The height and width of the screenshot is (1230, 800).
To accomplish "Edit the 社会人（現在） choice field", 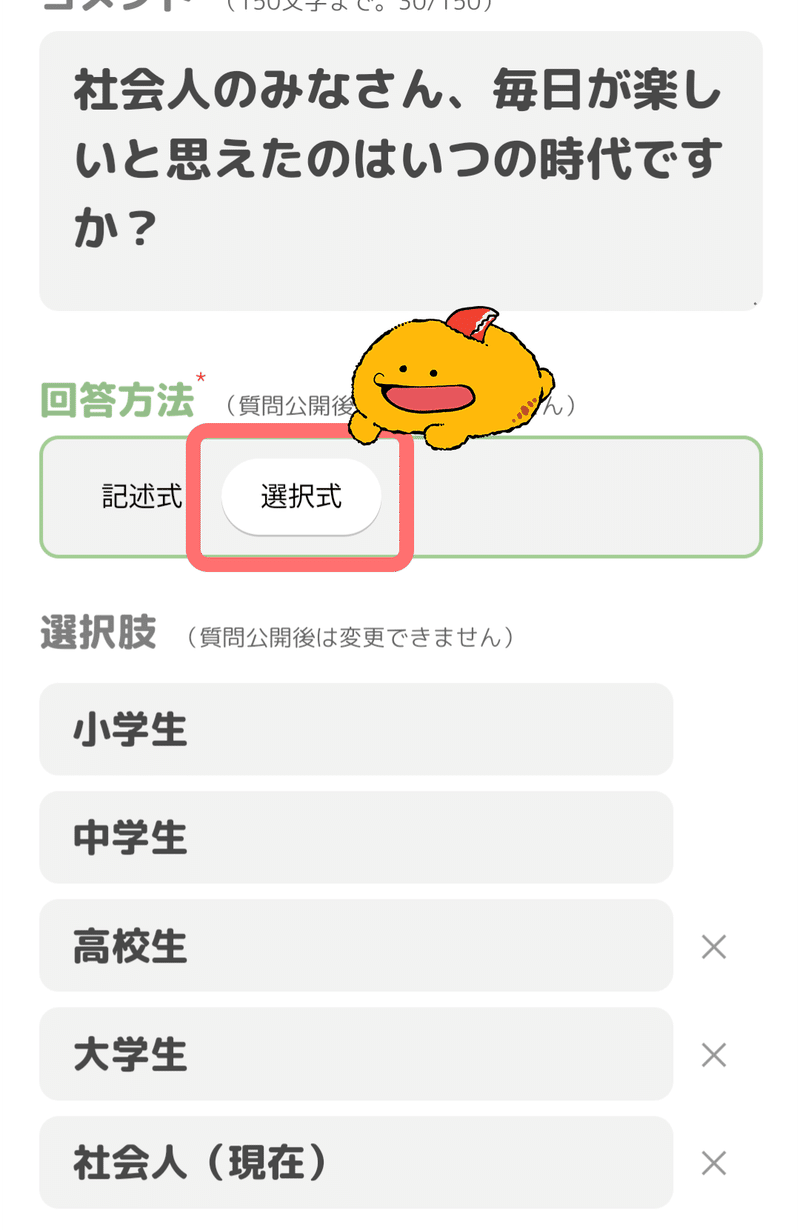I will (x=355, y=1162).
